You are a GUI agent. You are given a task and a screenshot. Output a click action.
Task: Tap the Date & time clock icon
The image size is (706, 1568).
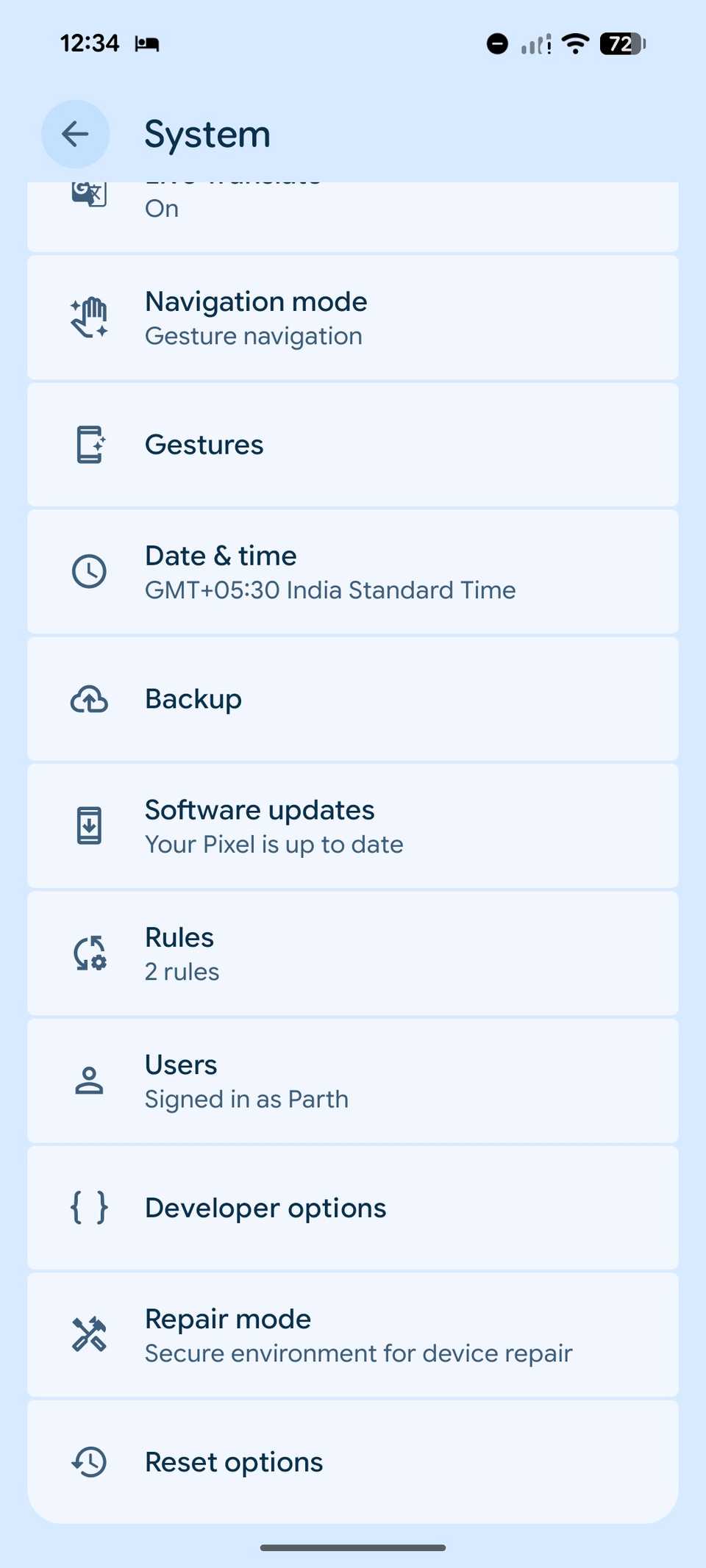coord(88,570)
